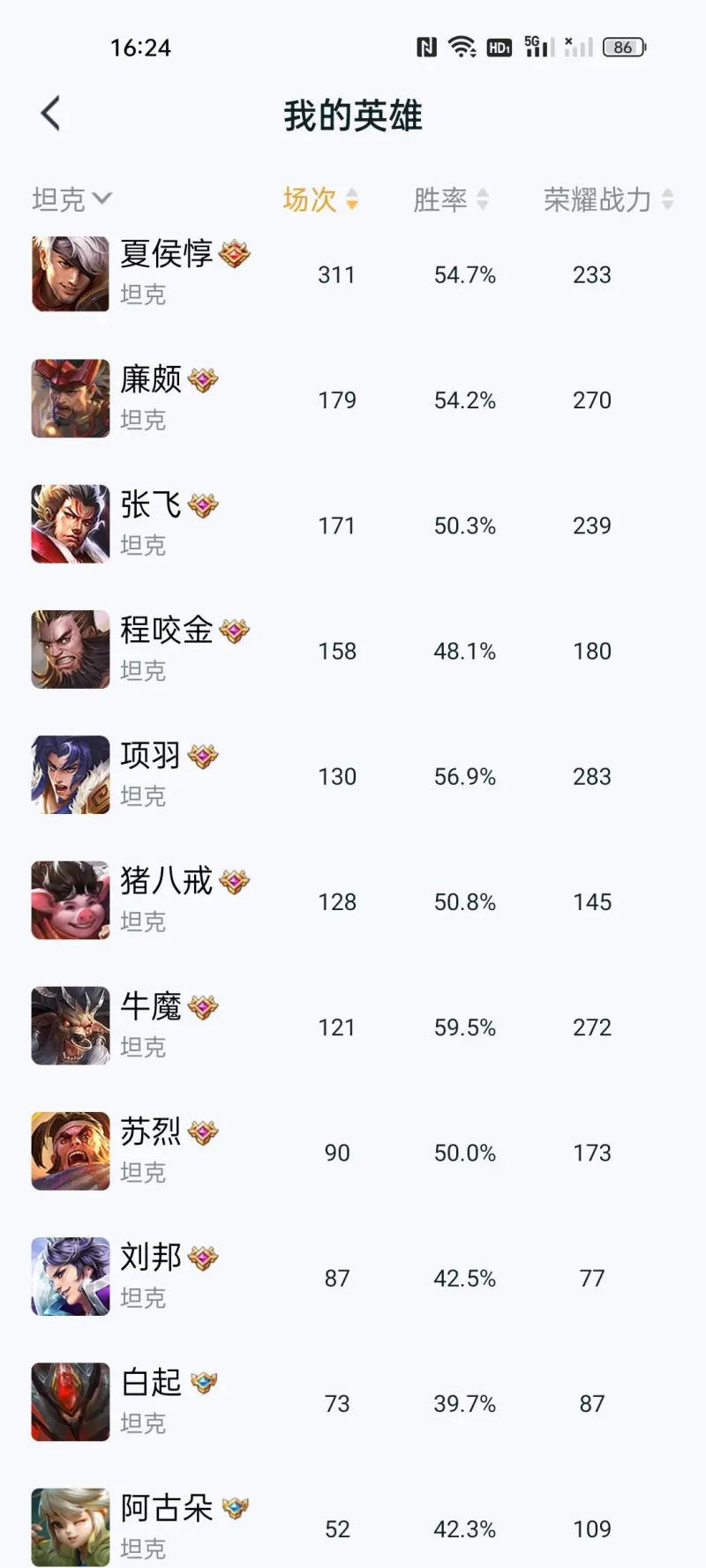The image size is (706, 1568).
Task: Sort heroes by 场次
Action: [319, 199]
